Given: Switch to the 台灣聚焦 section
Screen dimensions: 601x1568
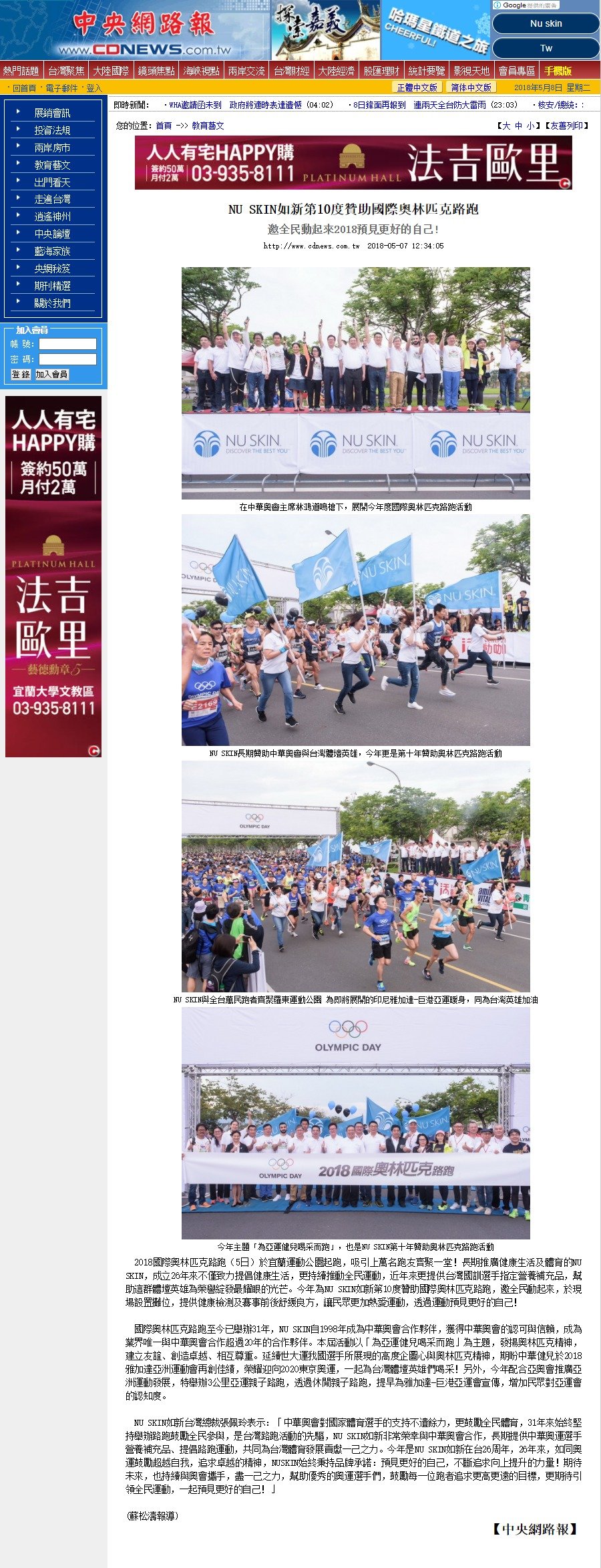Looking at the screenshot, I should pyautogui.click(x=66, y=71).
